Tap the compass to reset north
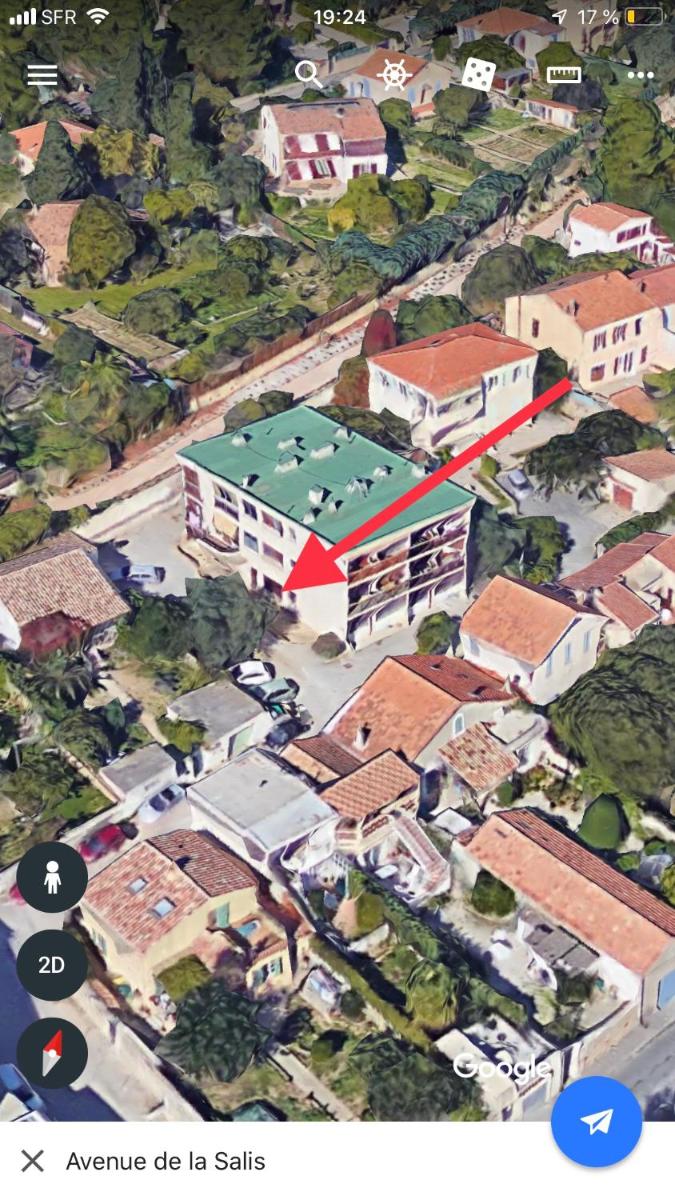This screenshot has height=1200, width=675. [x=52, y=1053]
